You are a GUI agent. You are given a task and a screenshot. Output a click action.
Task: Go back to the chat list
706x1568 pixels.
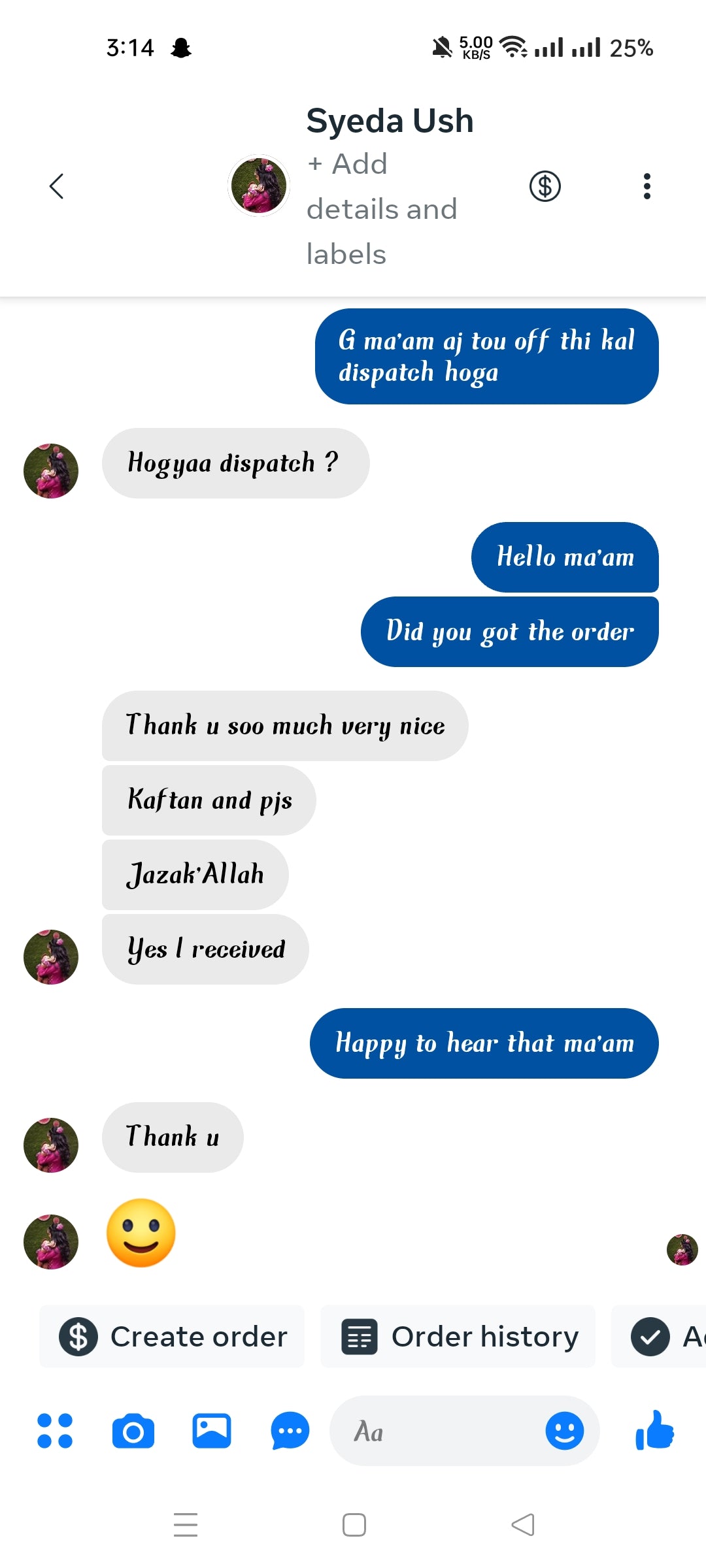tap(57, 186)
